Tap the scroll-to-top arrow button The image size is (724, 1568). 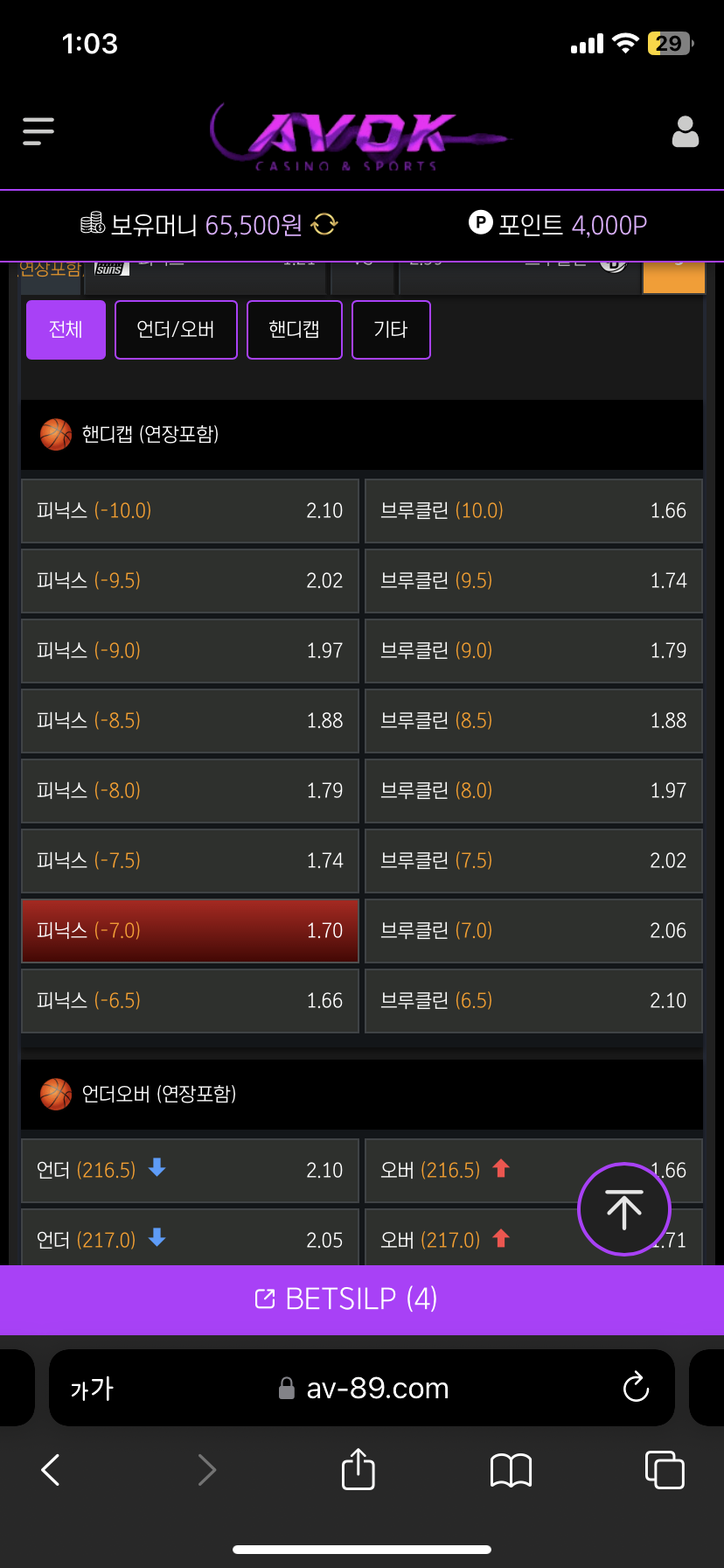623,1209
